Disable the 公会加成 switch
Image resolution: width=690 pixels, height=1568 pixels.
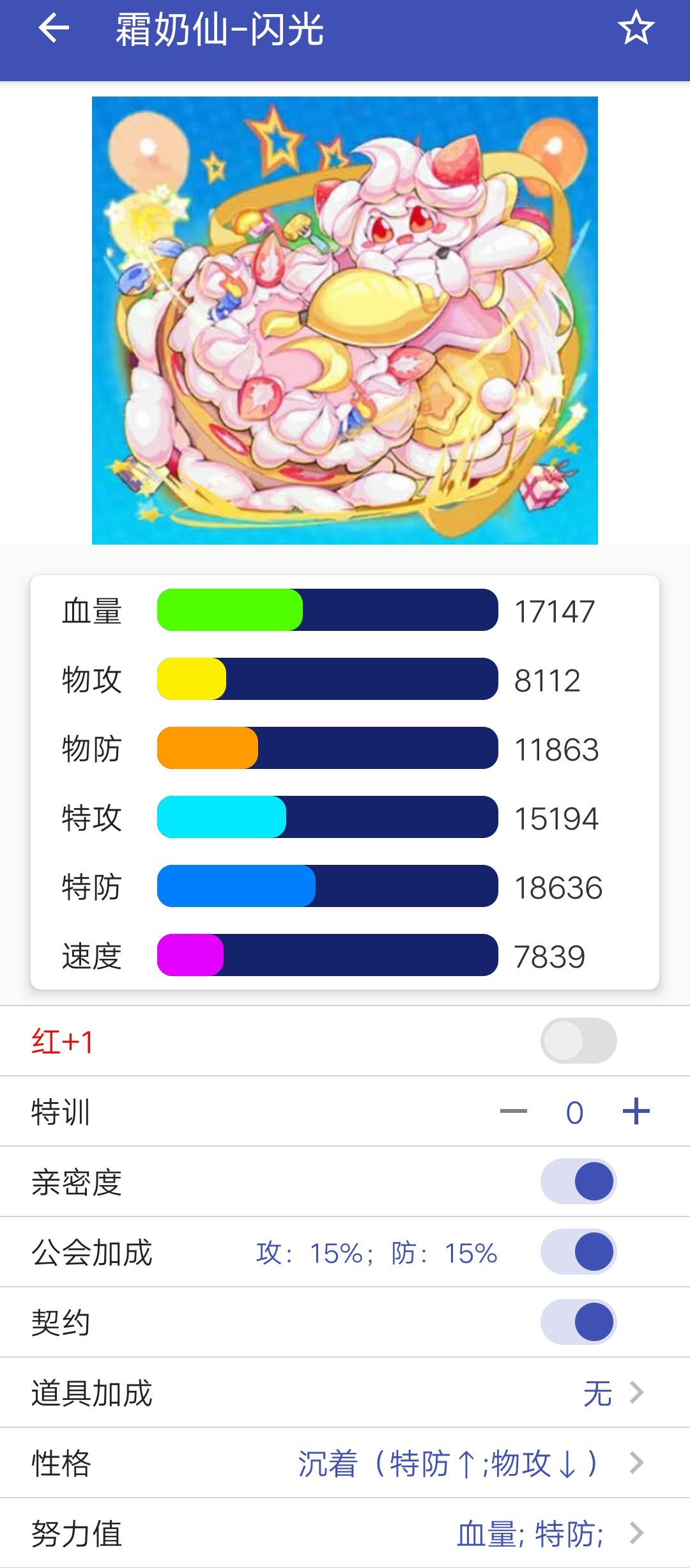pyautogui.click(x=578, y=1252)
